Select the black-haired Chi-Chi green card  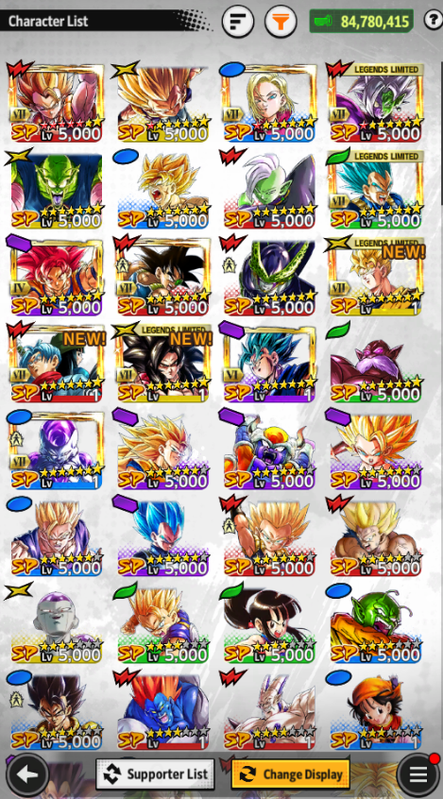pyautogui.click(x=269, y=623)
